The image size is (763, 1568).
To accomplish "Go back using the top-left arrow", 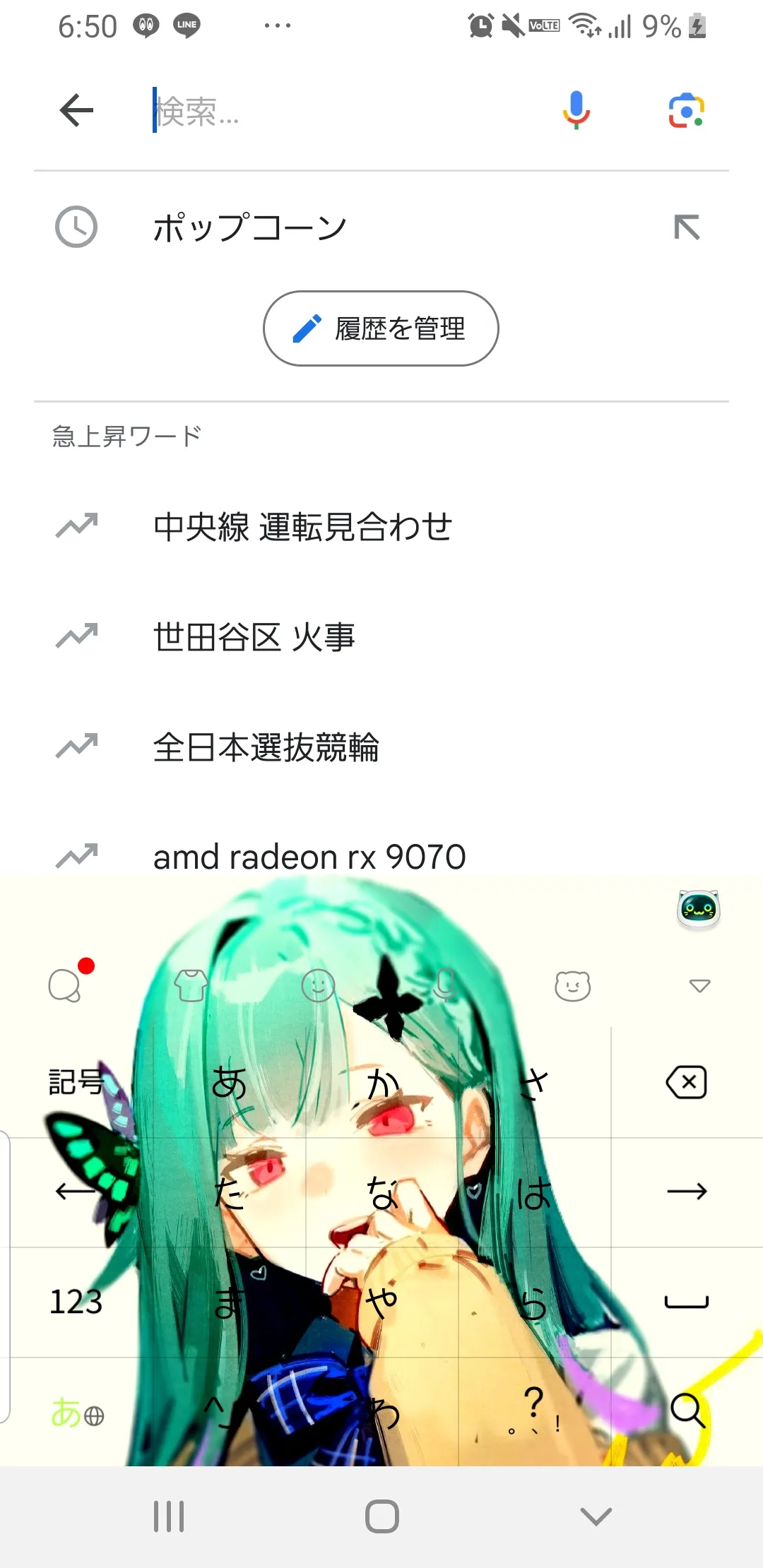I will (76, 110).
